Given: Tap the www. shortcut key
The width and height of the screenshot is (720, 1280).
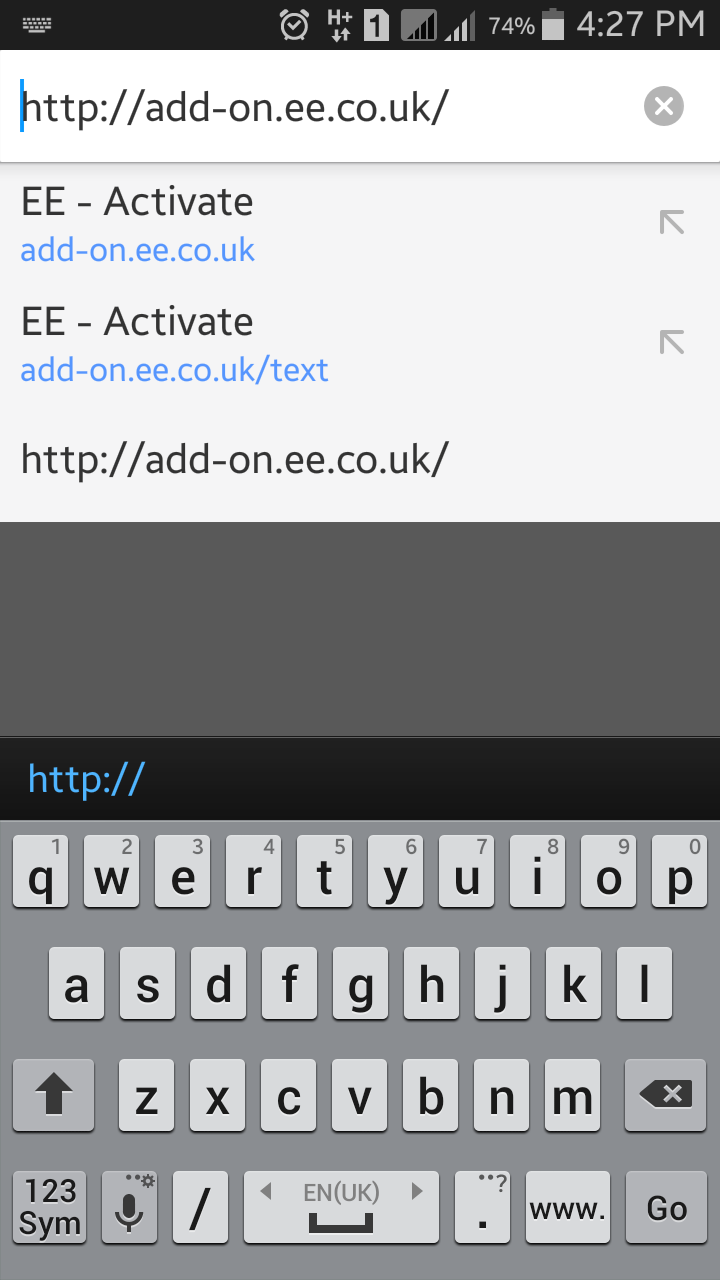Looking at the screenshot, I should tap(567, 1207).
